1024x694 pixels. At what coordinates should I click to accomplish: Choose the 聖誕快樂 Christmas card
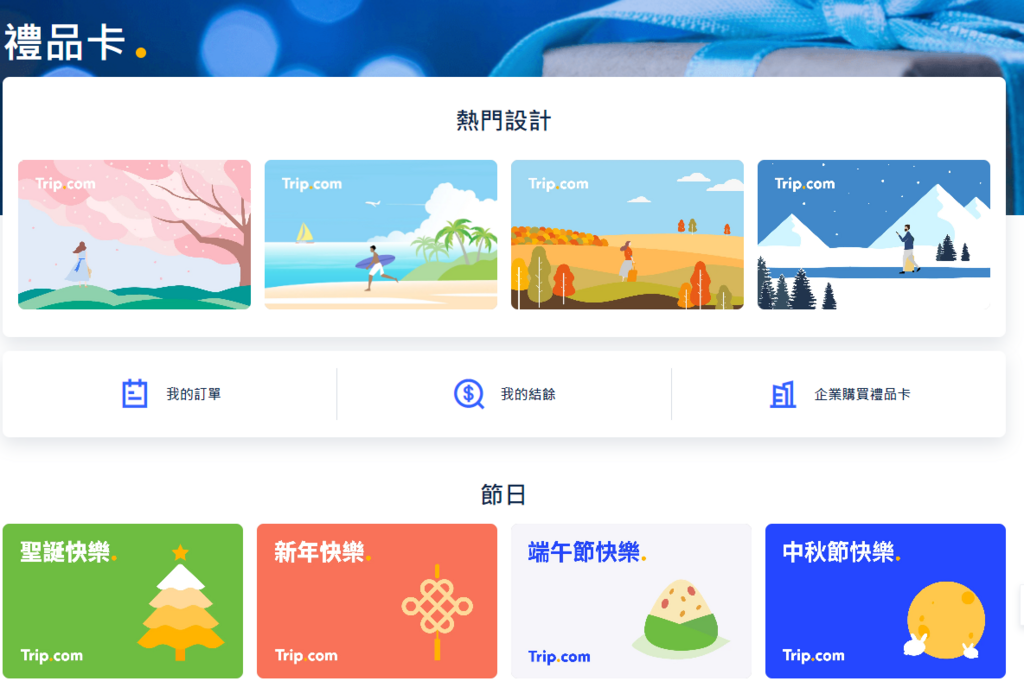point(123,601)
